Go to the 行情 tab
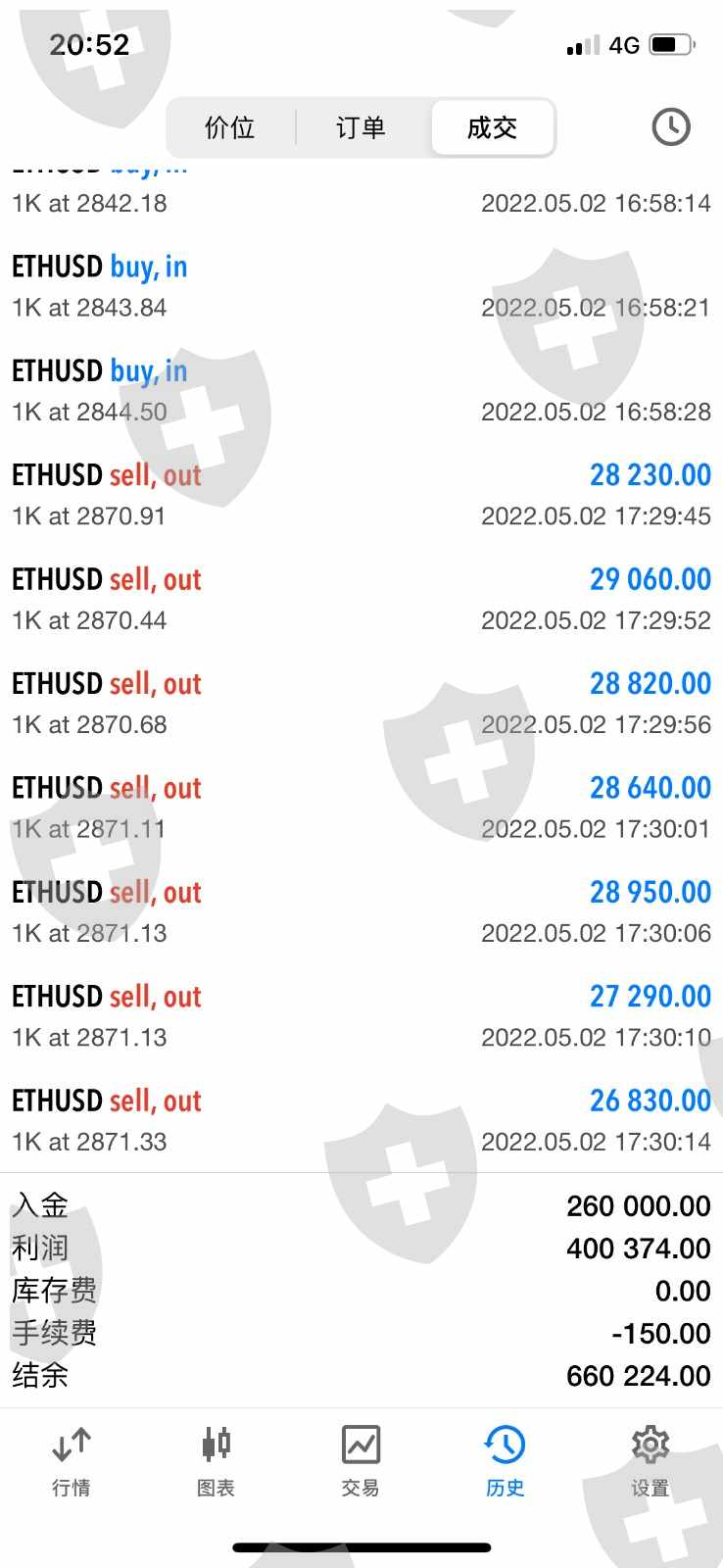 point(72,1461)
